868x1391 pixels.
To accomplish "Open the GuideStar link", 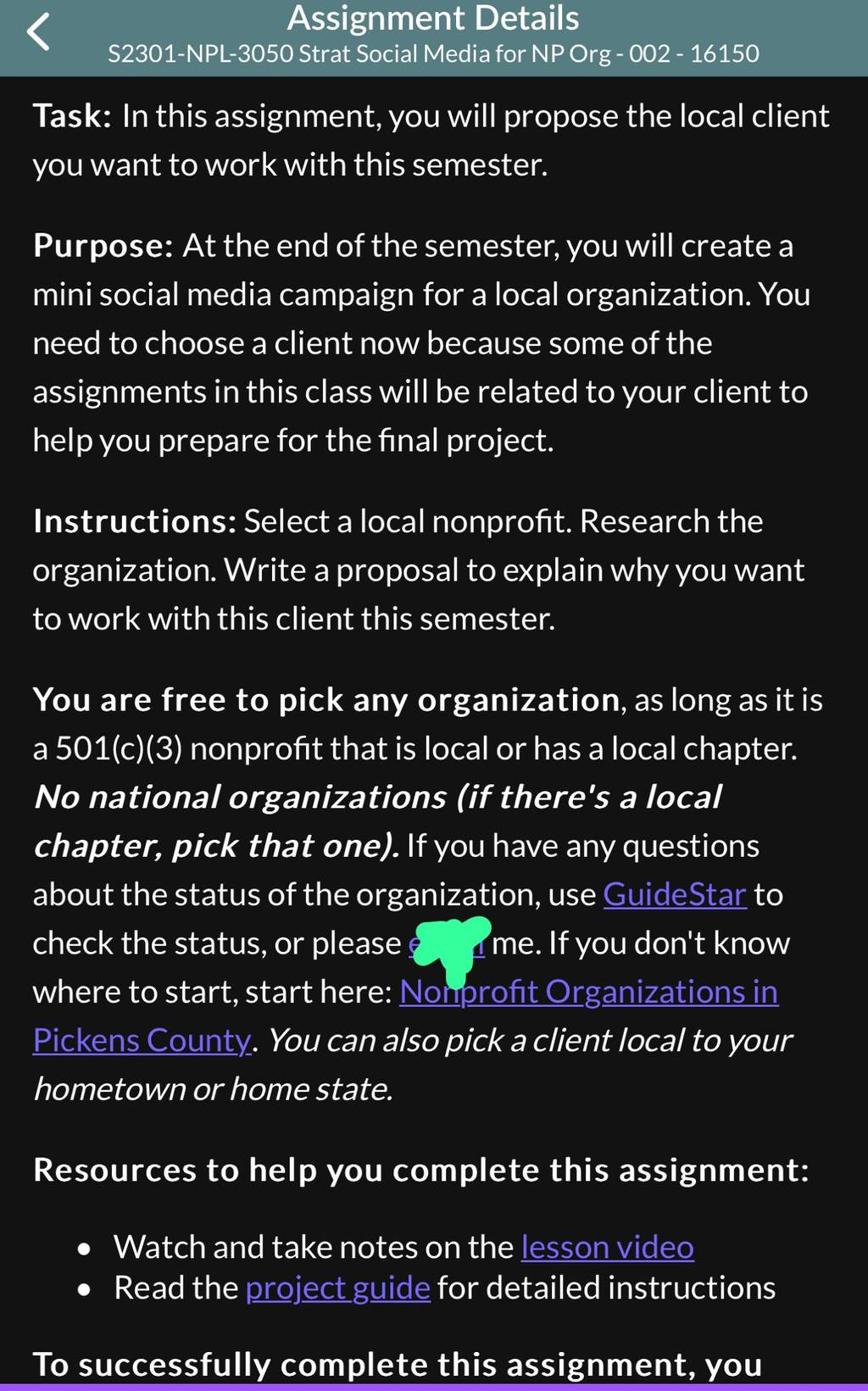I will 675,894.
